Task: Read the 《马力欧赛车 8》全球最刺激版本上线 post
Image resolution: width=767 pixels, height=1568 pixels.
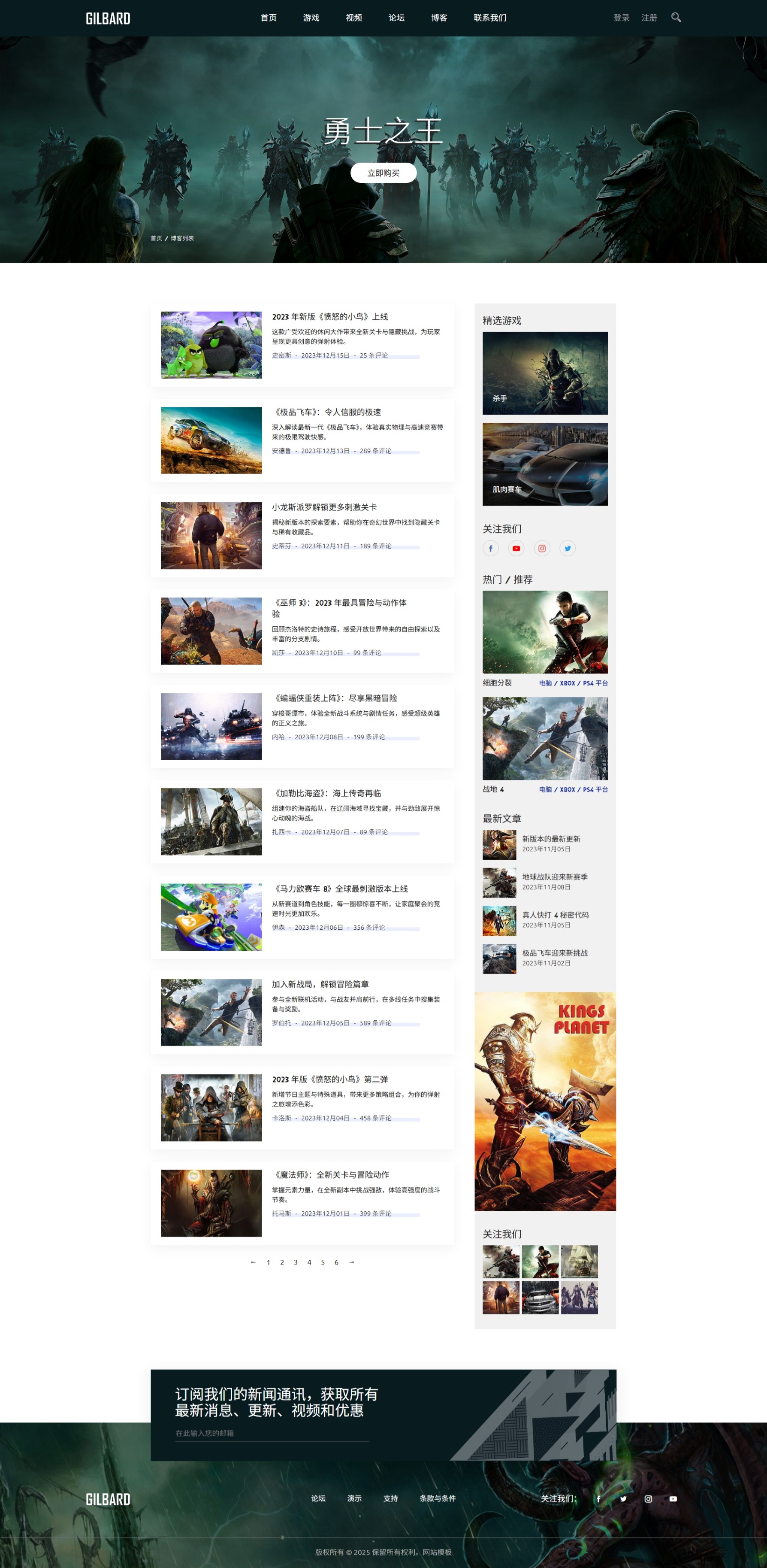Action: 341,889
